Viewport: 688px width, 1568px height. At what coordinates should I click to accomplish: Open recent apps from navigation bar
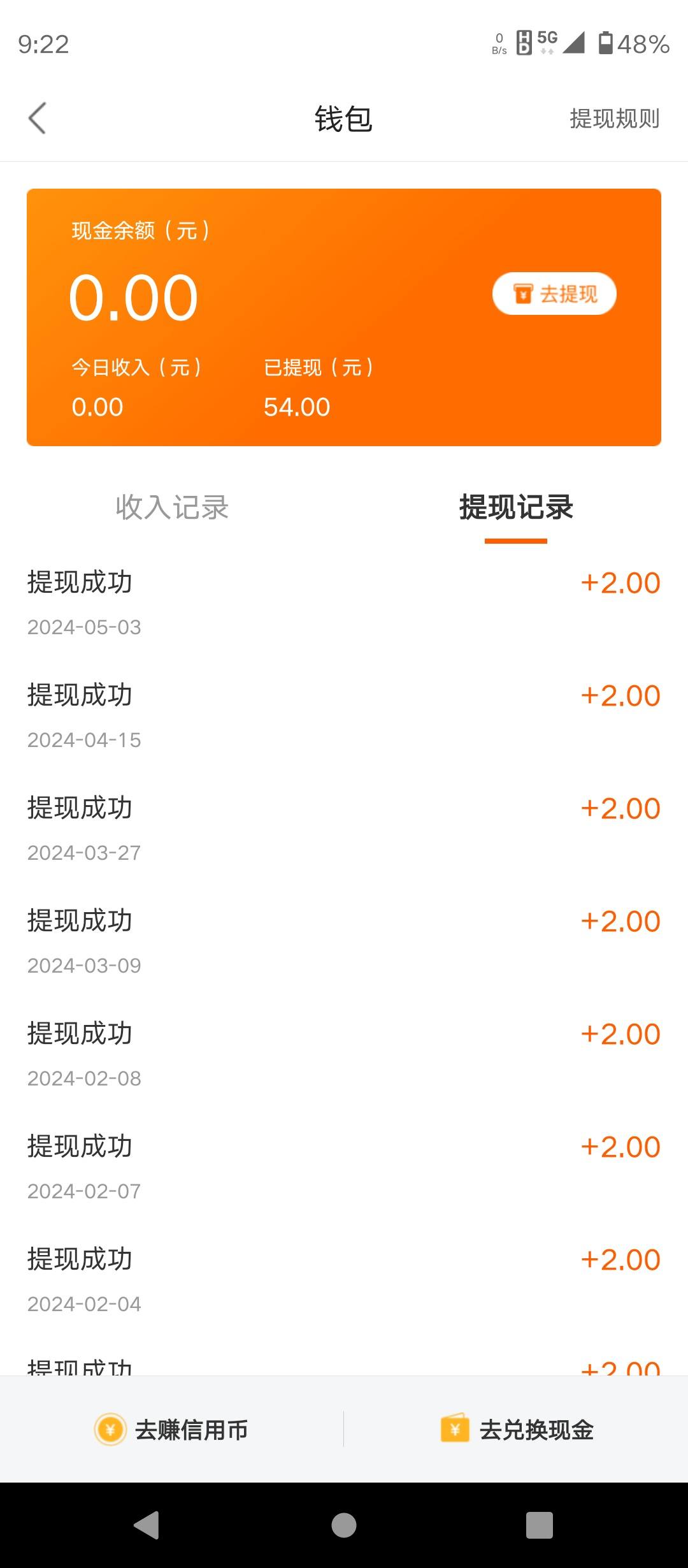[x=540, y=1525]
